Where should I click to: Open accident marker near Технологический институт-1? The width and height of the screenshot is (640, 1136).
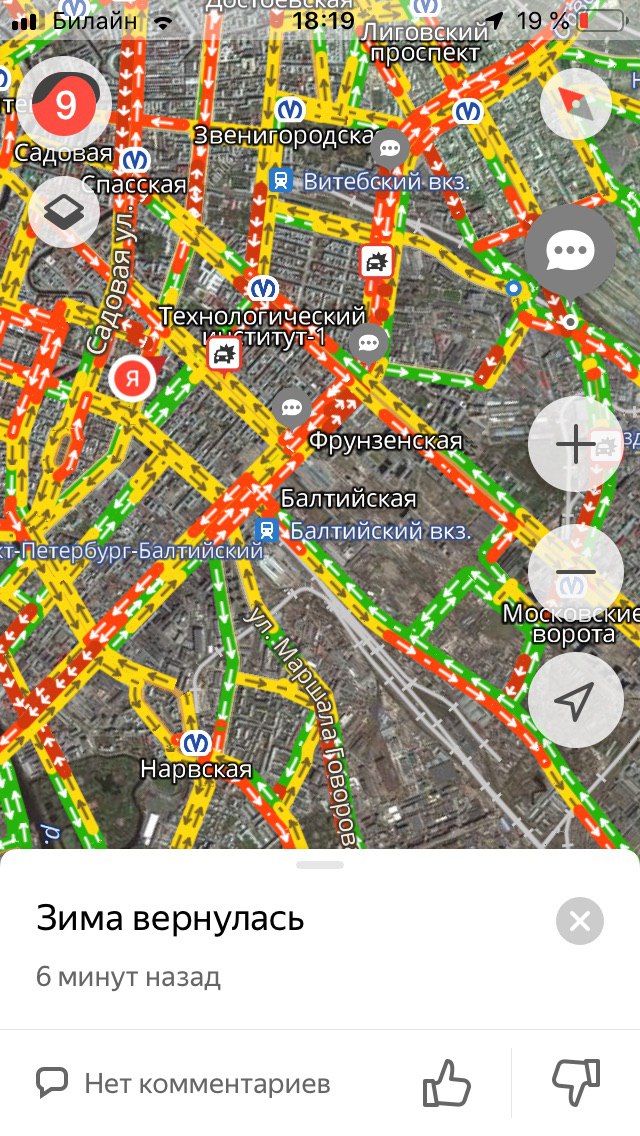(225, 353)
